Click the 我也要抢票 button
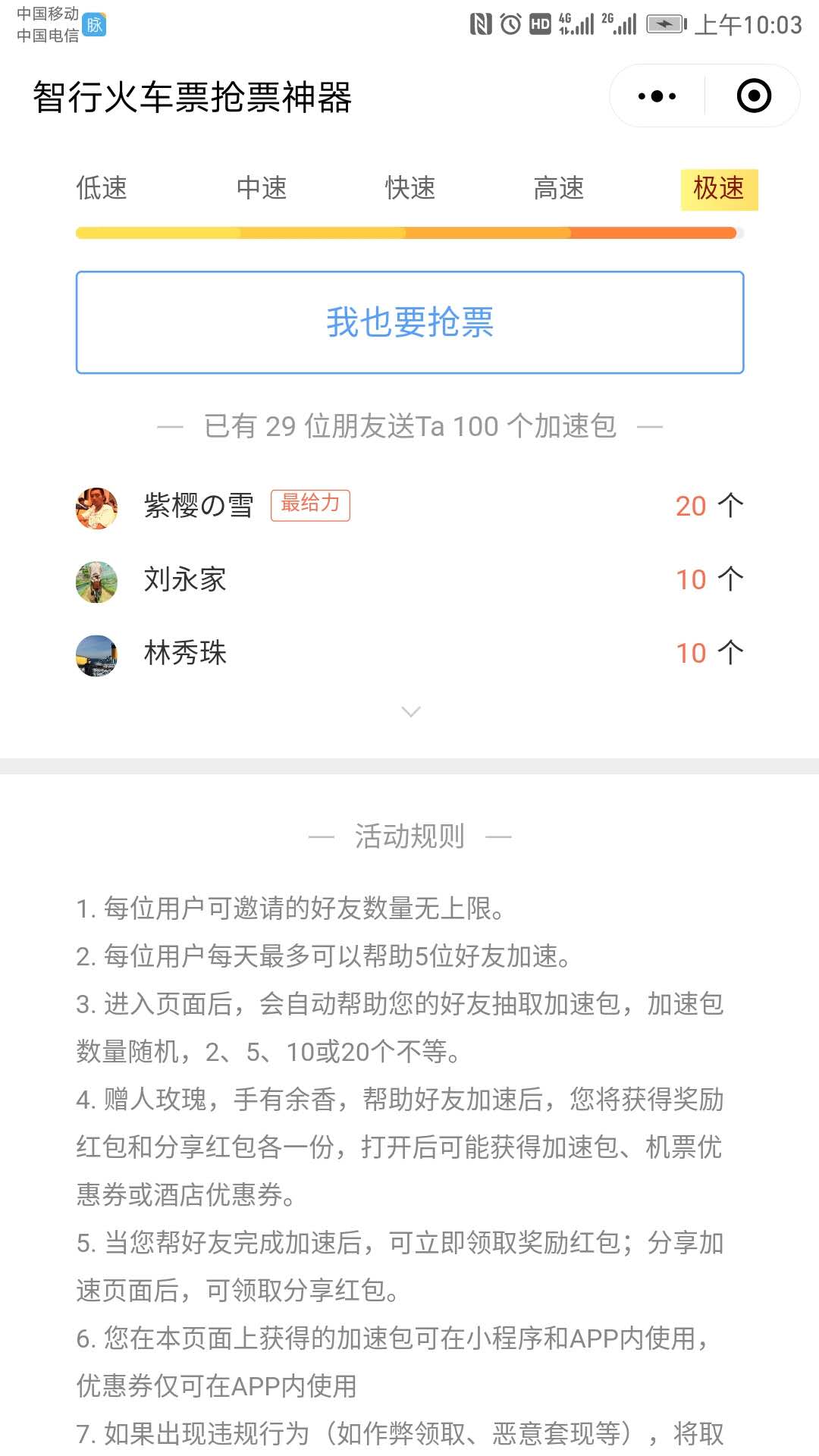 coord(409,322)
